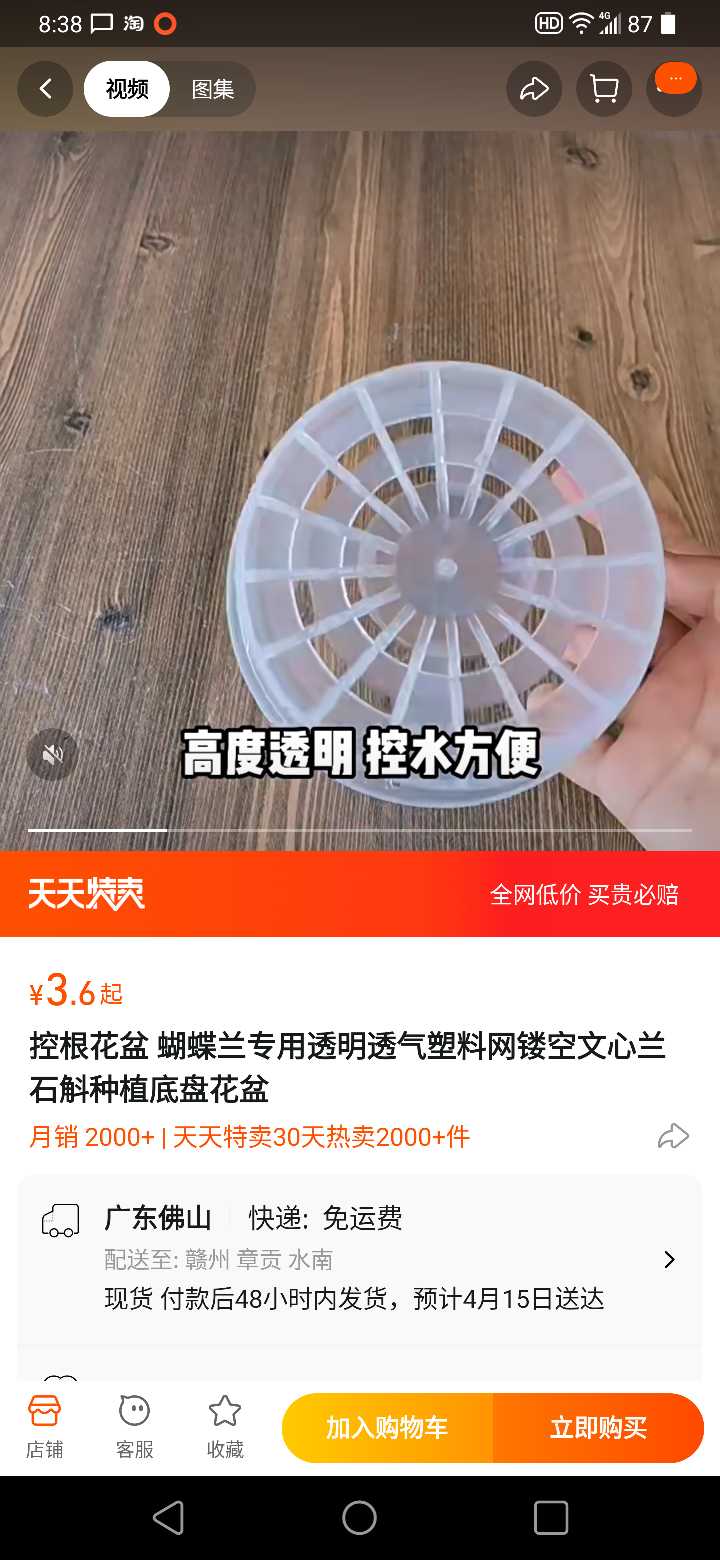Open the orange more-options menu
Viewport: 720px width, 1560px height.
(675, 79)
